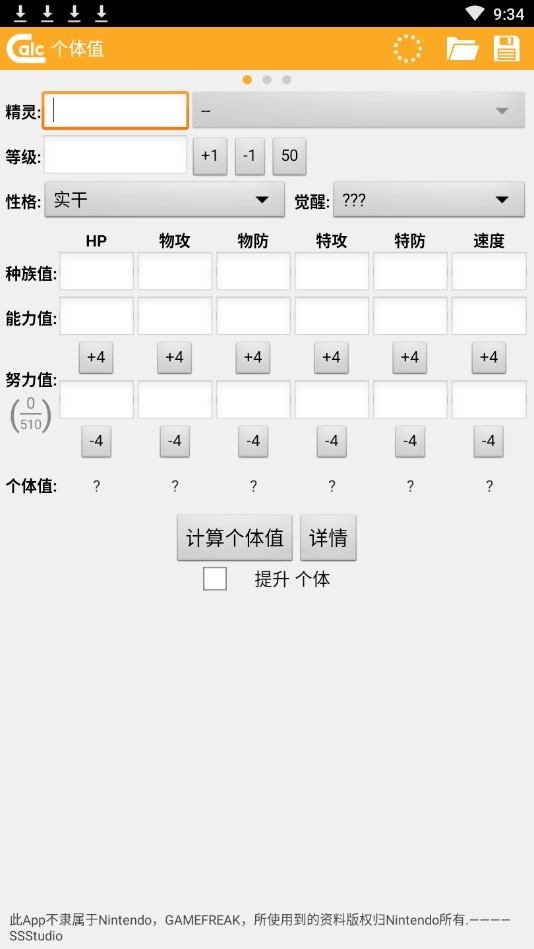The width and height of the screenshot is (534, 949).
Task: Tap the dotted circle icon in app bar
Action: [x=407, y=48]
